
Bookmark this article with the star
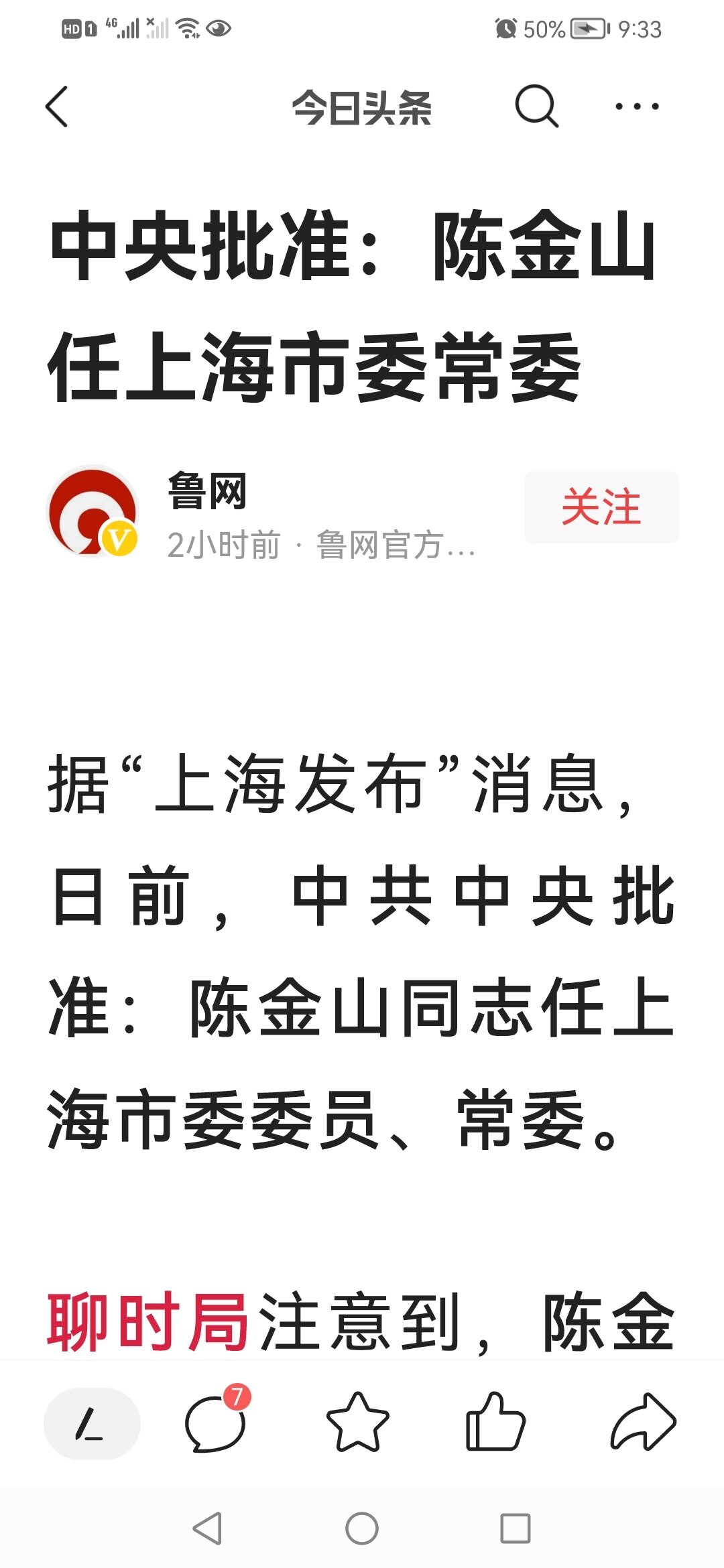pos(357,1422)
